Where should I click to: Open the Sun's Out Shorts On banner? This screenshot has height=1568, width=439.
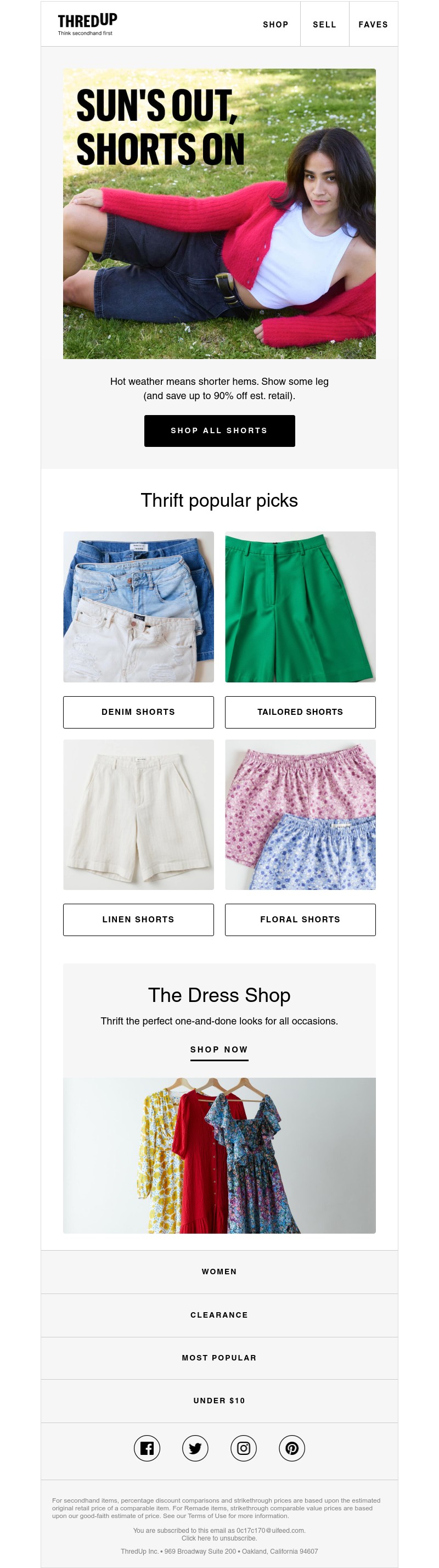(219, 213)
